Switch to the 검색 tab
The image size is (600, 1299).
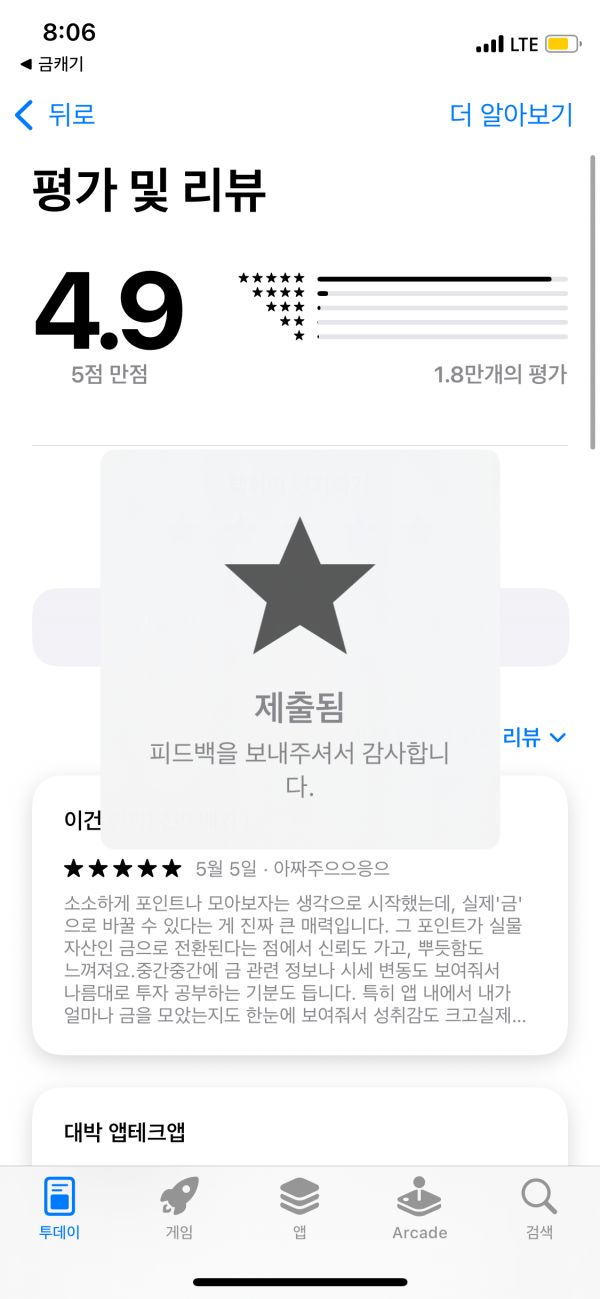coord(538,1206)
